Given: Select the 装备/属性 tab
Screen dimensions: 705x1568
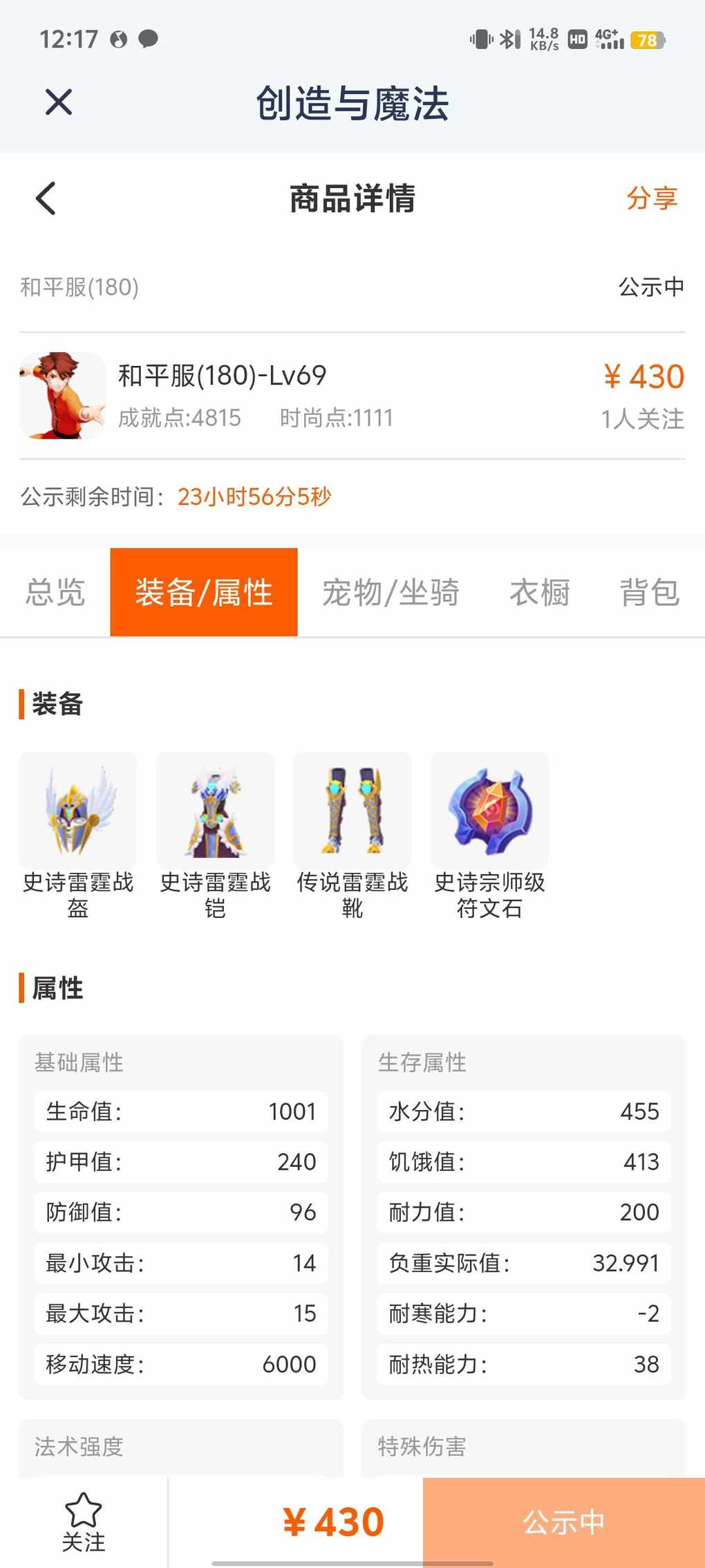Looking at the screenshot, I should click(204, 592).
